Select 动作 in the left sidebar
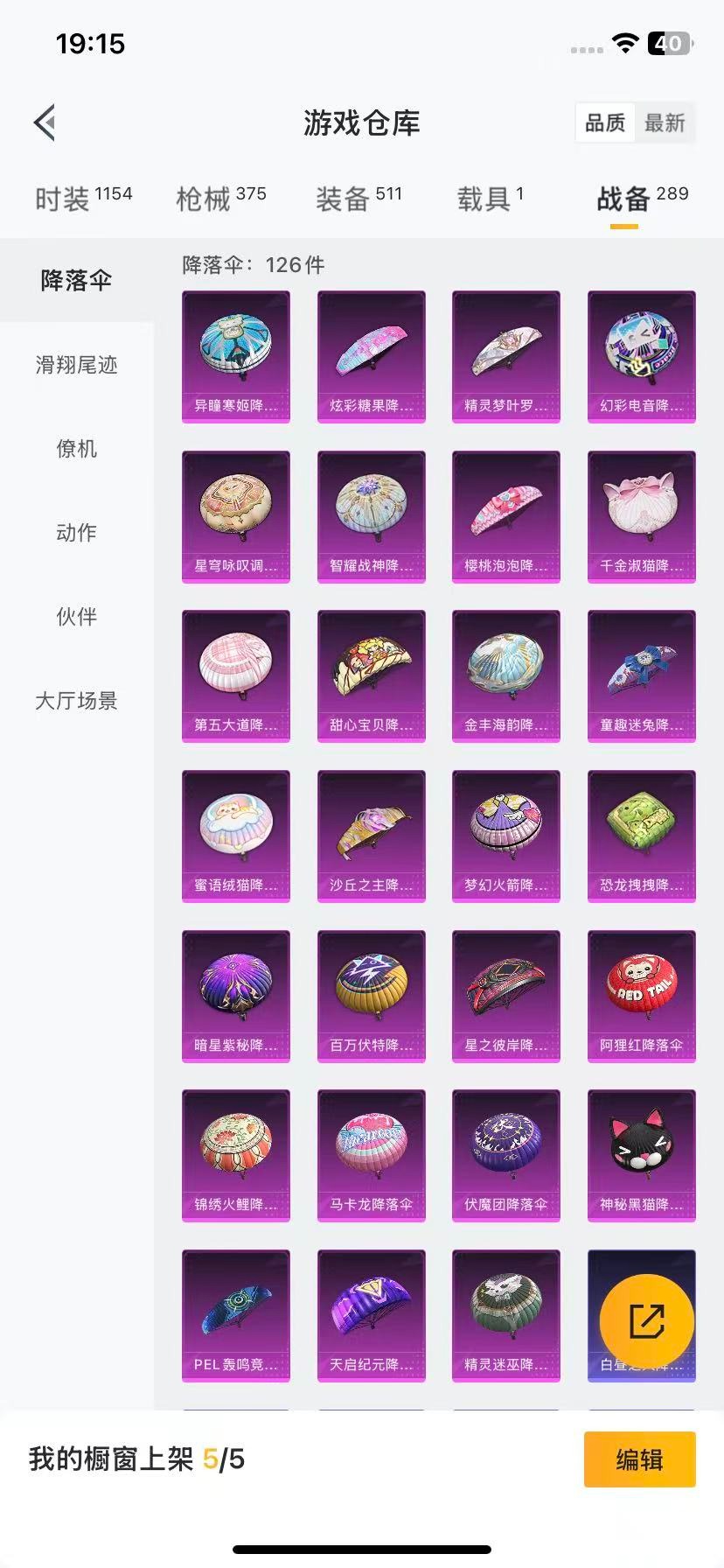The width and height of the screenshot is (724, 1568). (76, 533)
